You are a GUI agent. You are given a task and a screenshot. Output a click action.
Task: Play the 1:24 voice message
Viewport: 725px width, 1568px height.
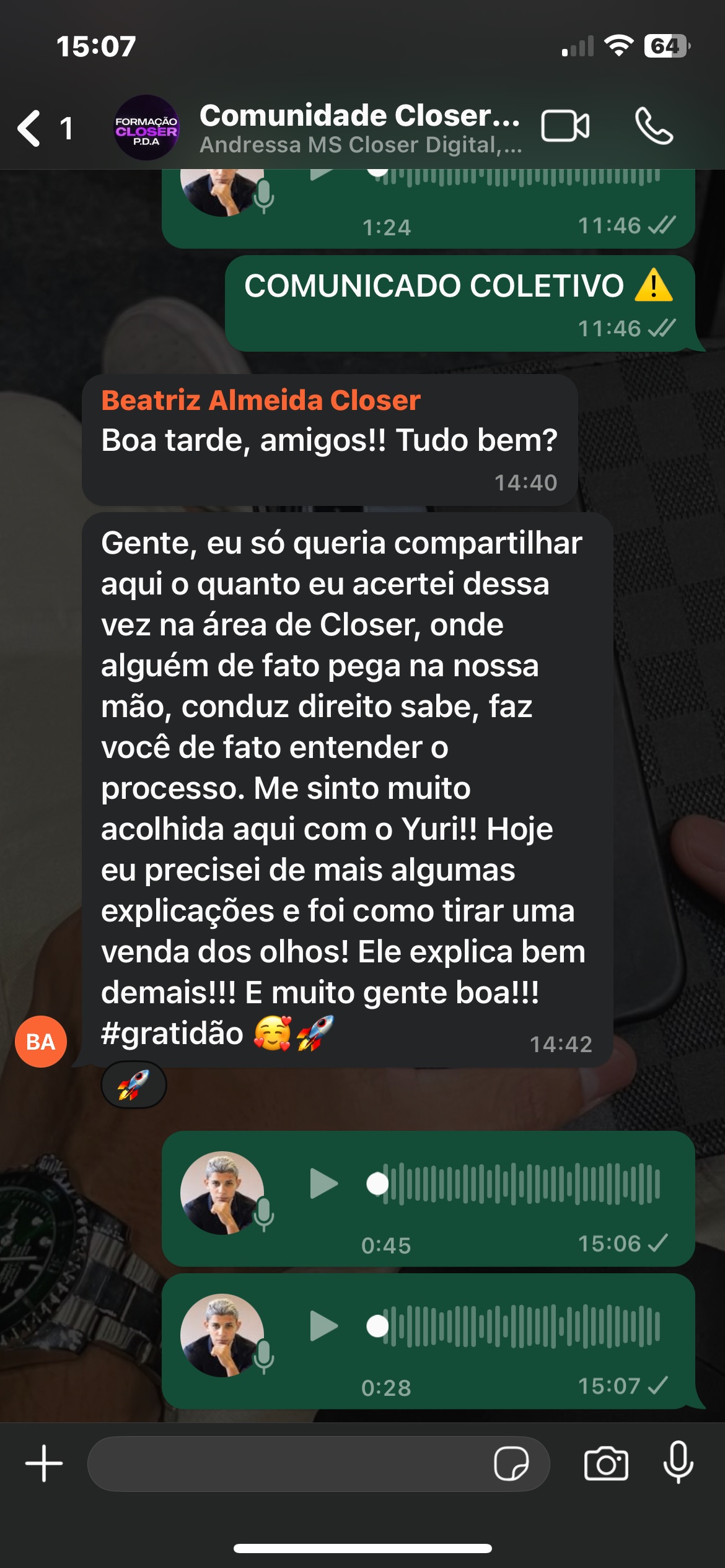[x=321, y=174]
